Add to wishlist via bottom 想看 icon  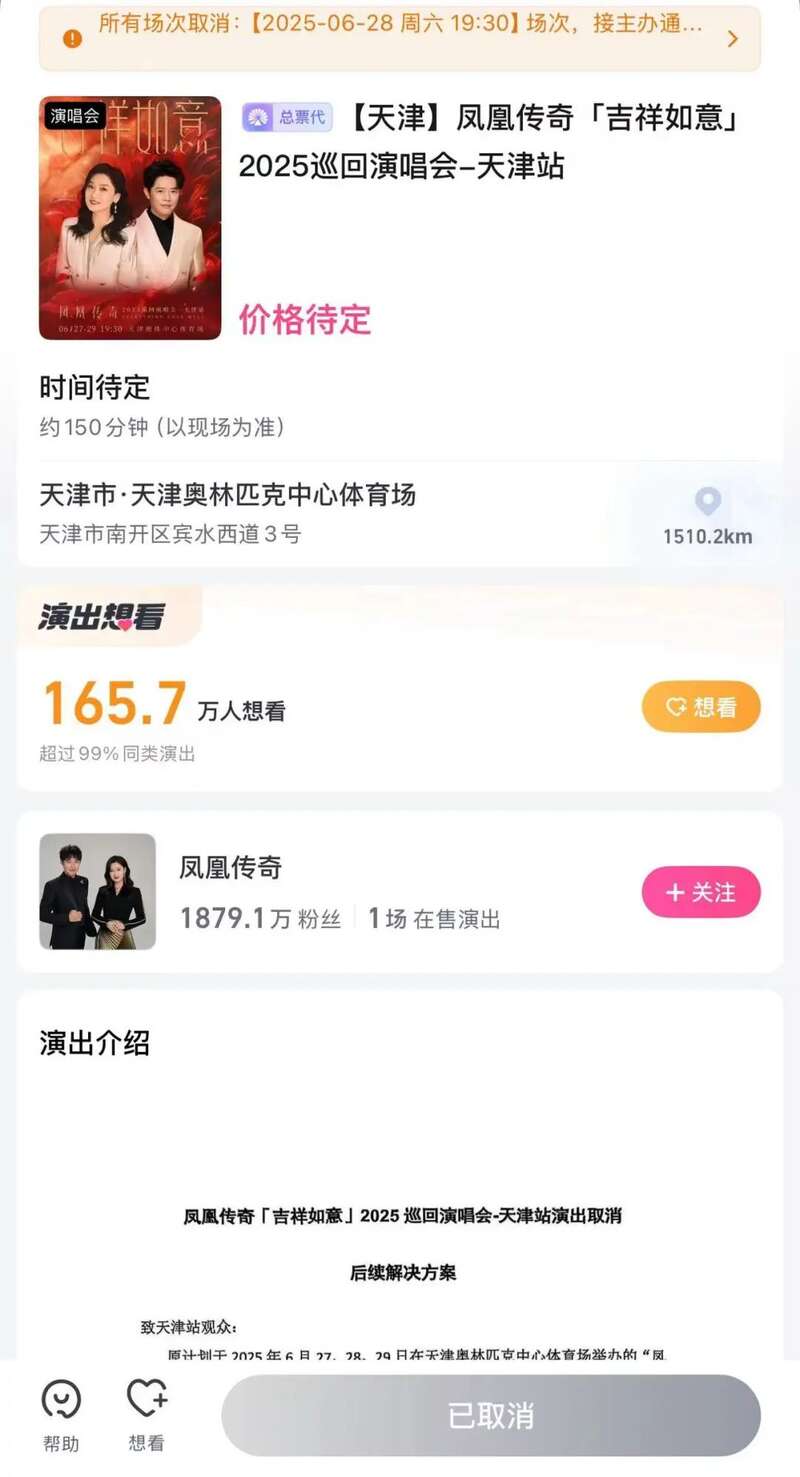[x=147, y=1414]
